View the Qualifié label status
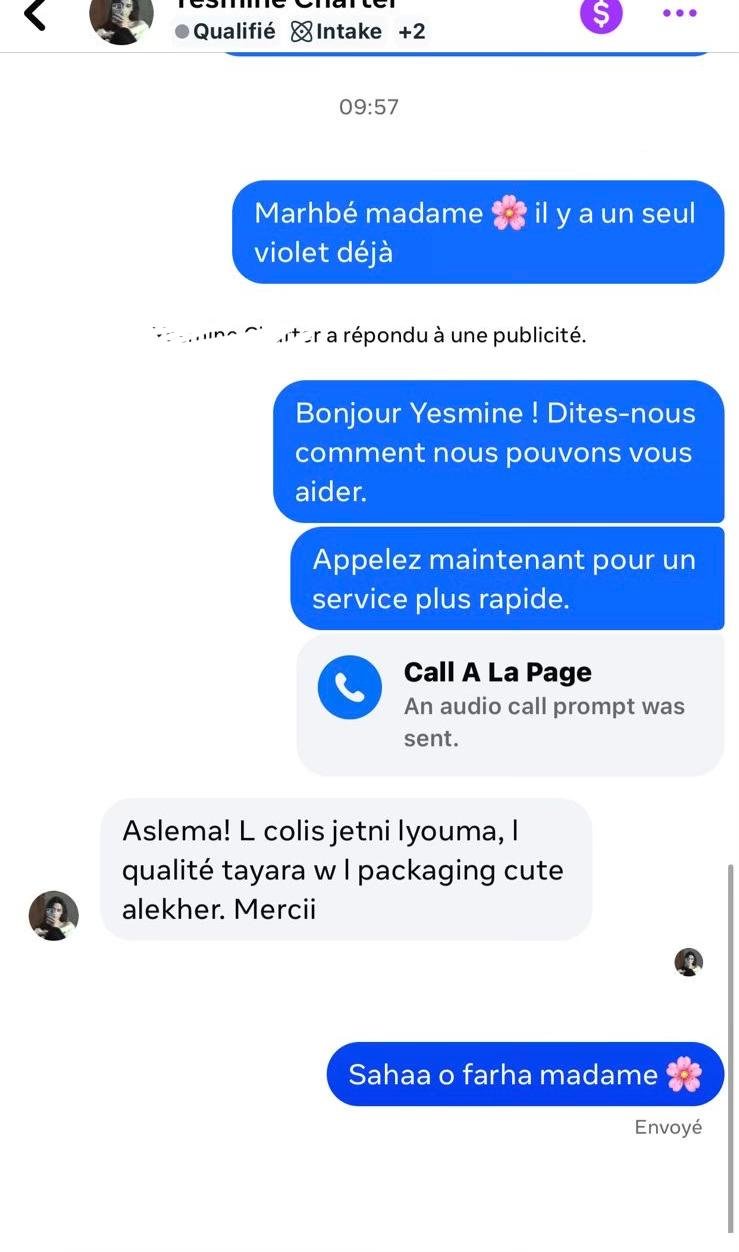Screen dimensions: 739x1252 pos(225,31)
